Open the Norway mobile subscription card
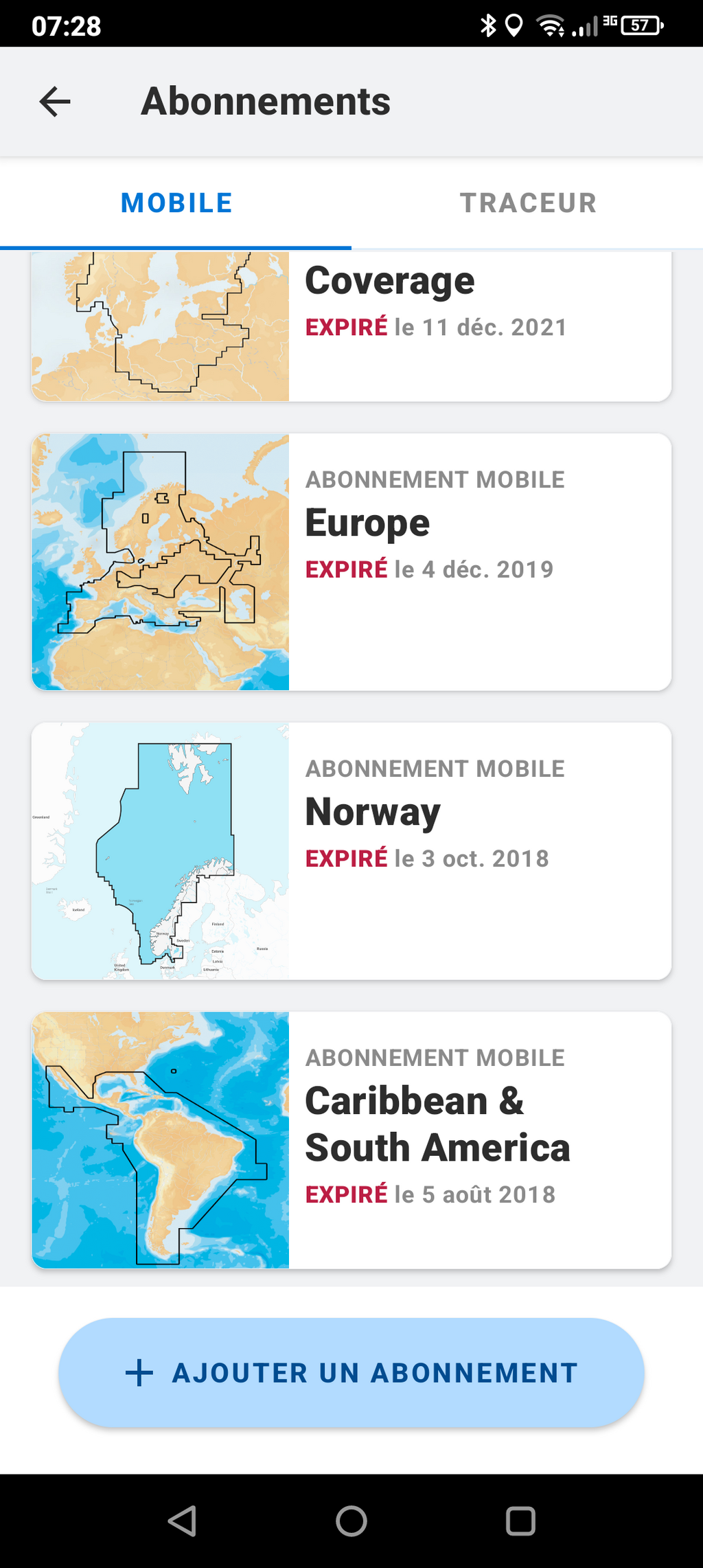Image resolution: width=703 pixels, height=1568 pixels. (x=351, y=851)
